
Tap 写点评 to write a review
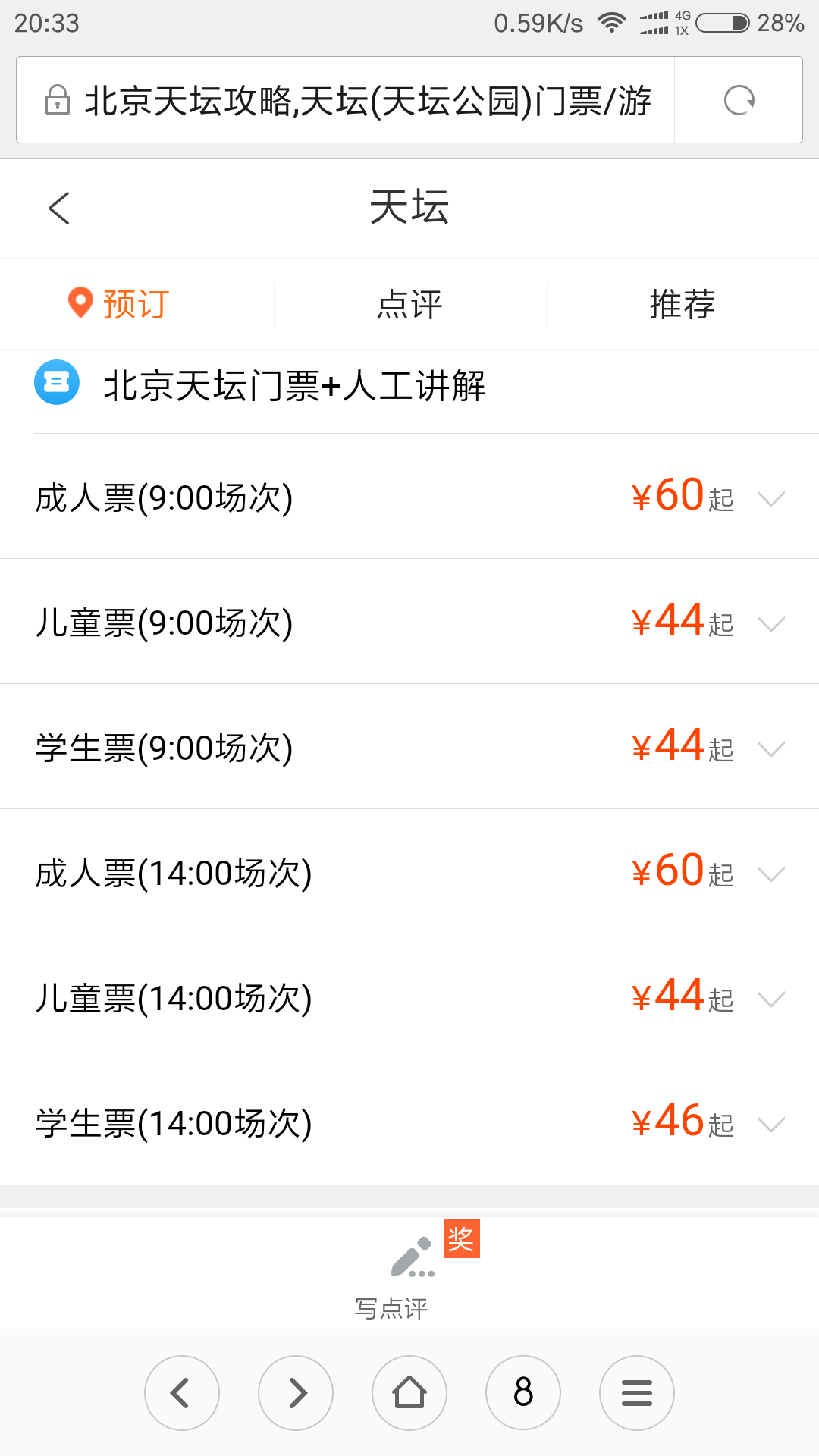click(x=409, y=1274)
